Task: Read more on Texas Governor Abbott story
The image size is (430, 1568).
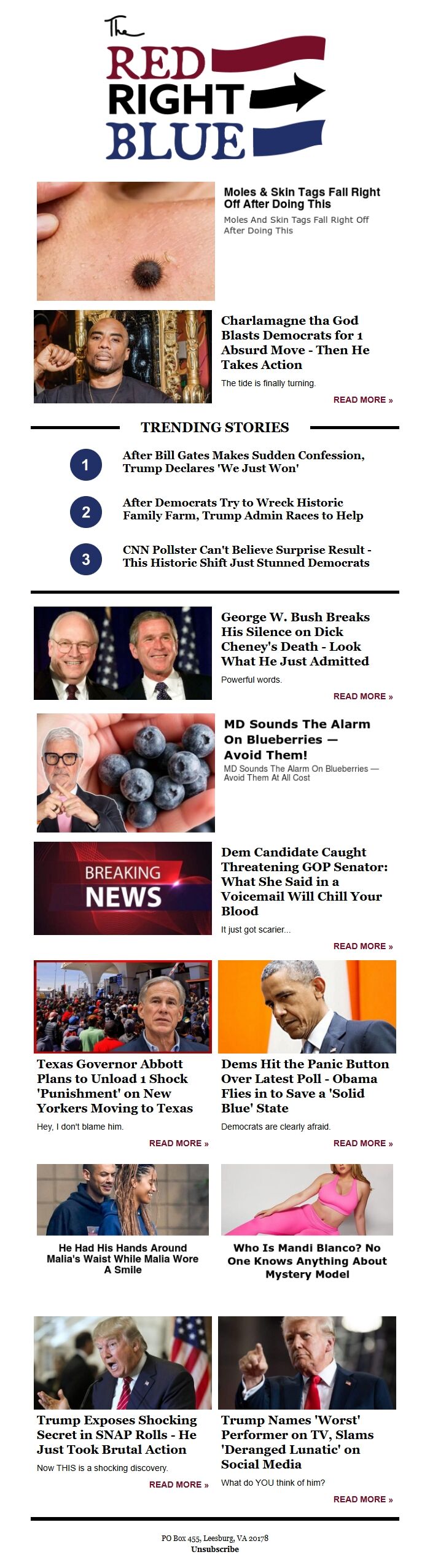Action: point(178,1143)
